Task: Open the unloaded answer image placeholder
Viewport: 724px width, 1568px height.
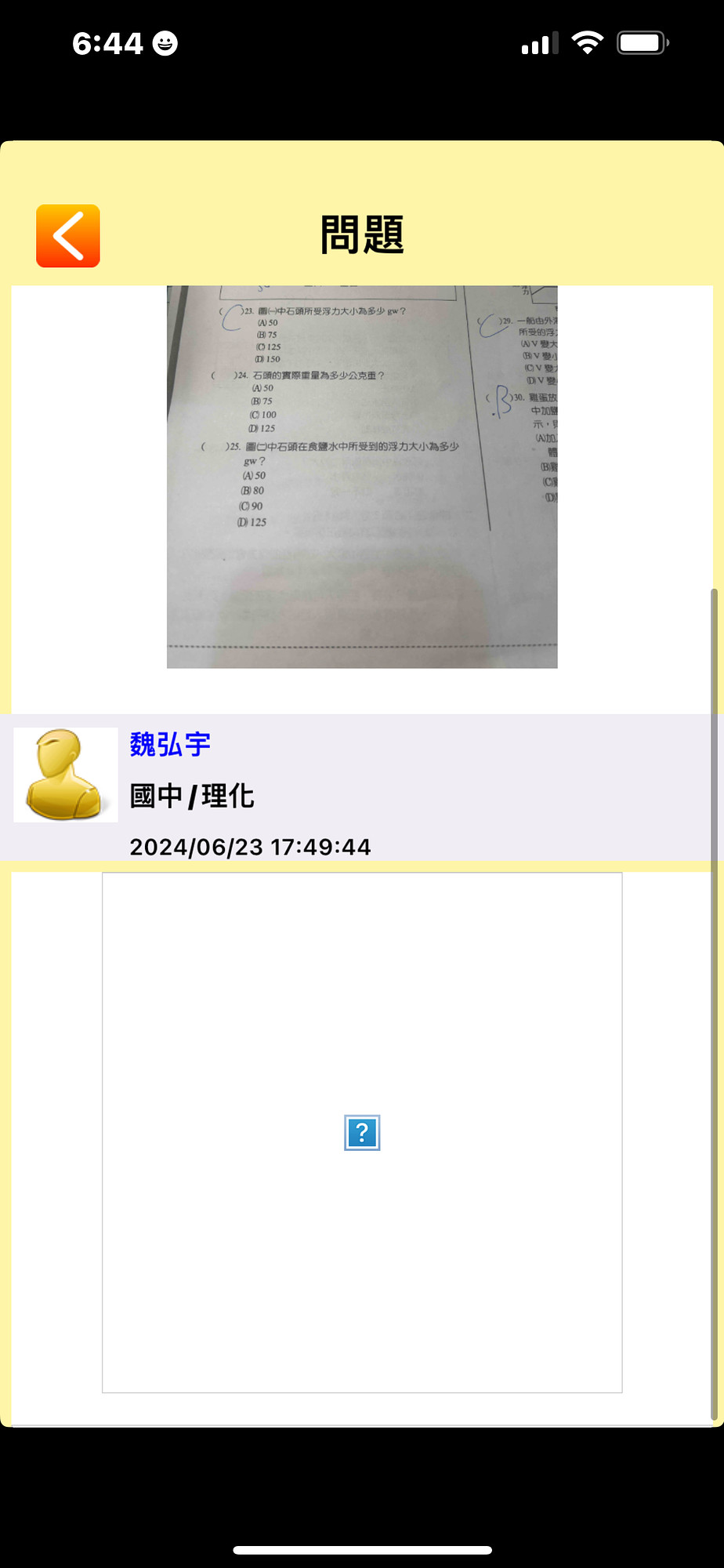Action: pos(362,1132)
